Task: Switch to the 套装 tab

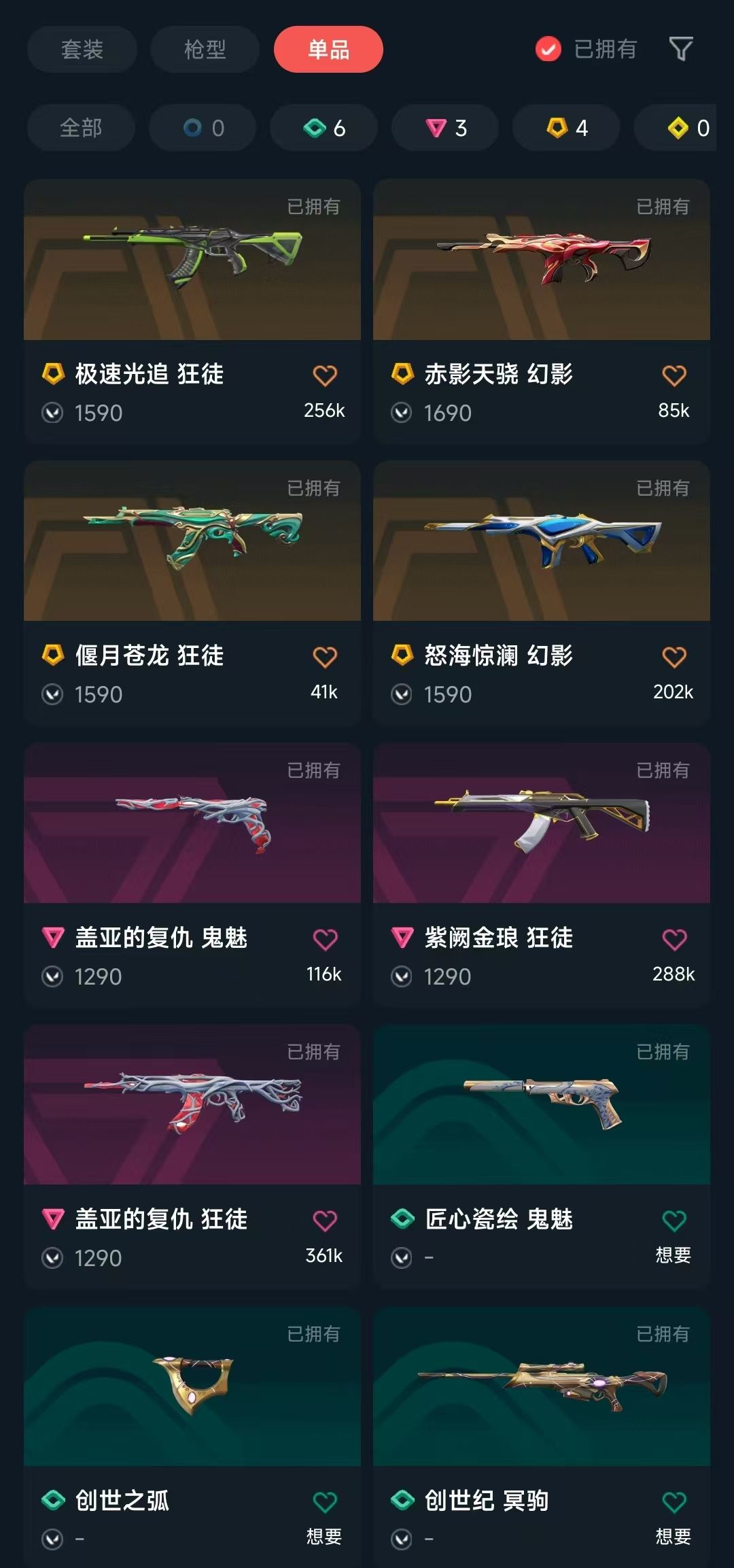Action: click(x=82, y=49)
